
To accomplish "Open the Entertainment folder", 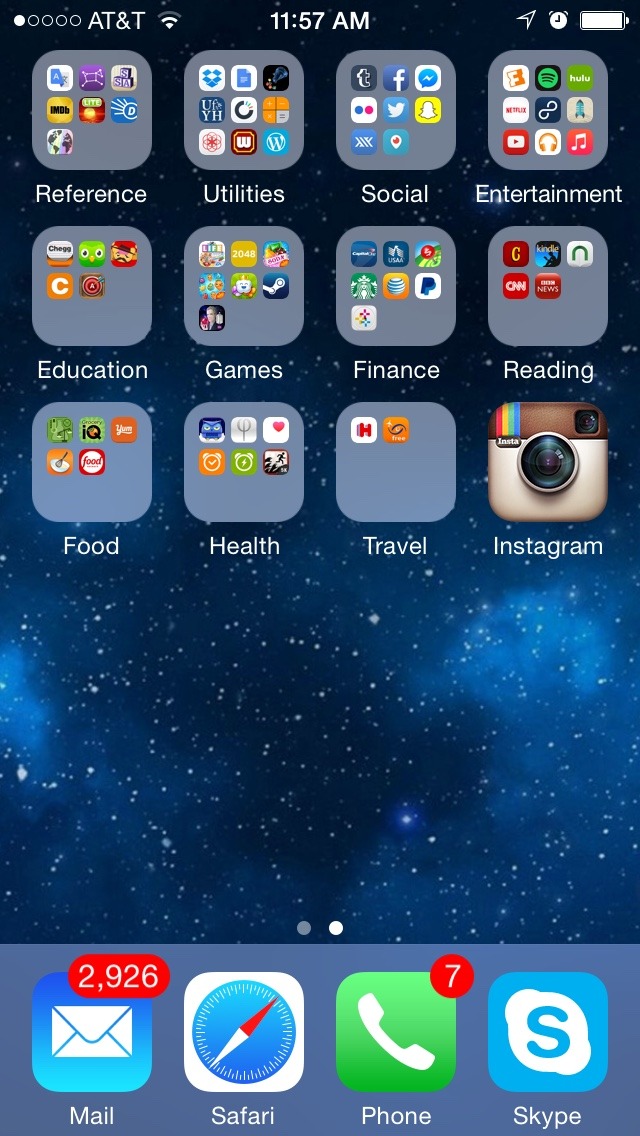I will click(548, 110).
